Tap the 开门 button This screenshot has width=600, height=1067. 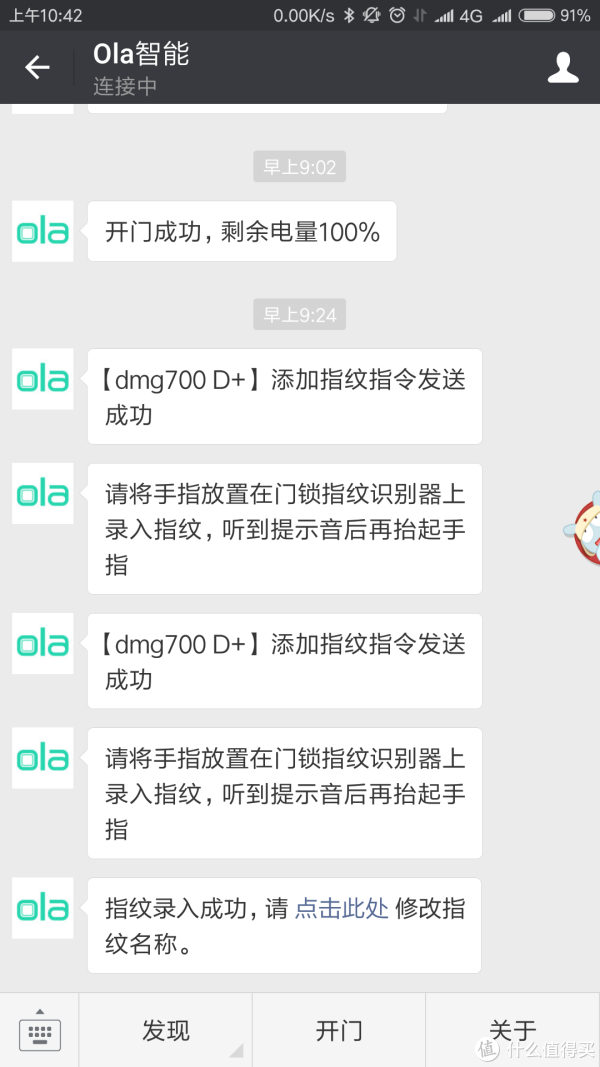339,1030
